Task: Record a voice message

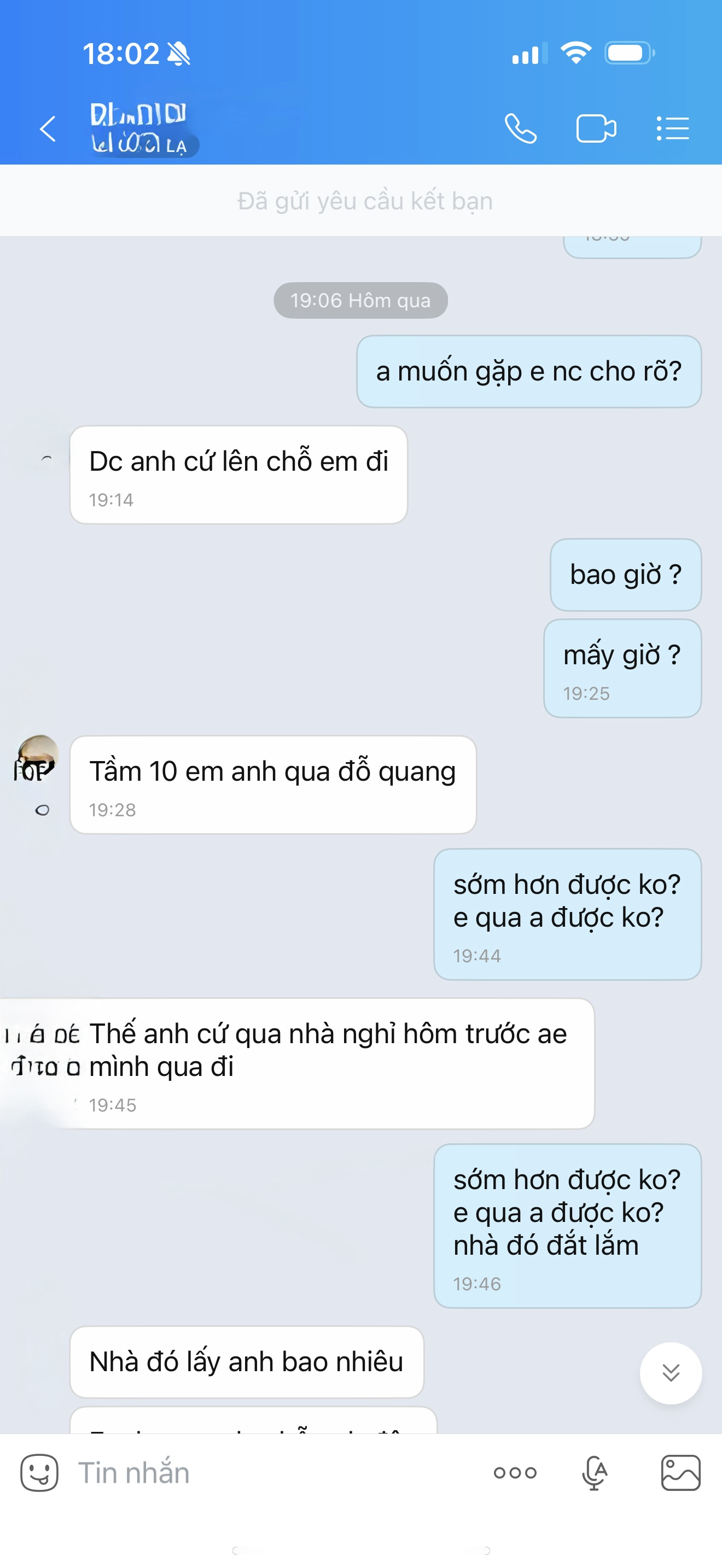Action: [594, 1473]
